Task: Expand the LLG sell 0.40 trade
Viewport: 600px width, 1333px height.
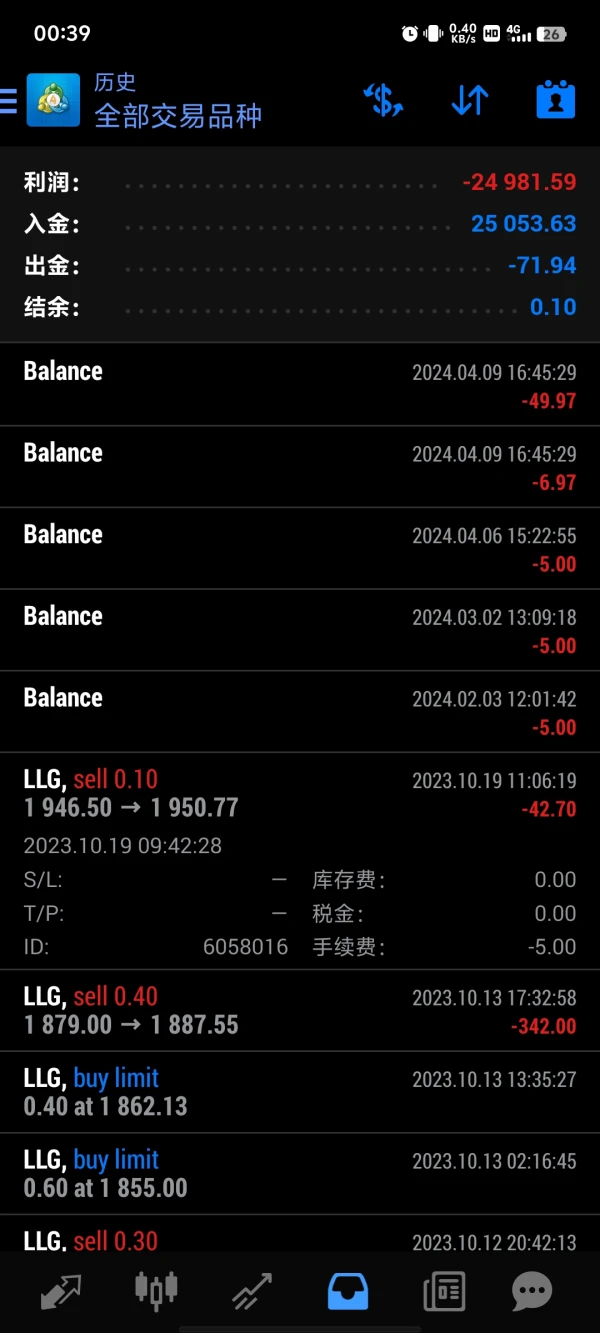Action: pos(300,1010)
